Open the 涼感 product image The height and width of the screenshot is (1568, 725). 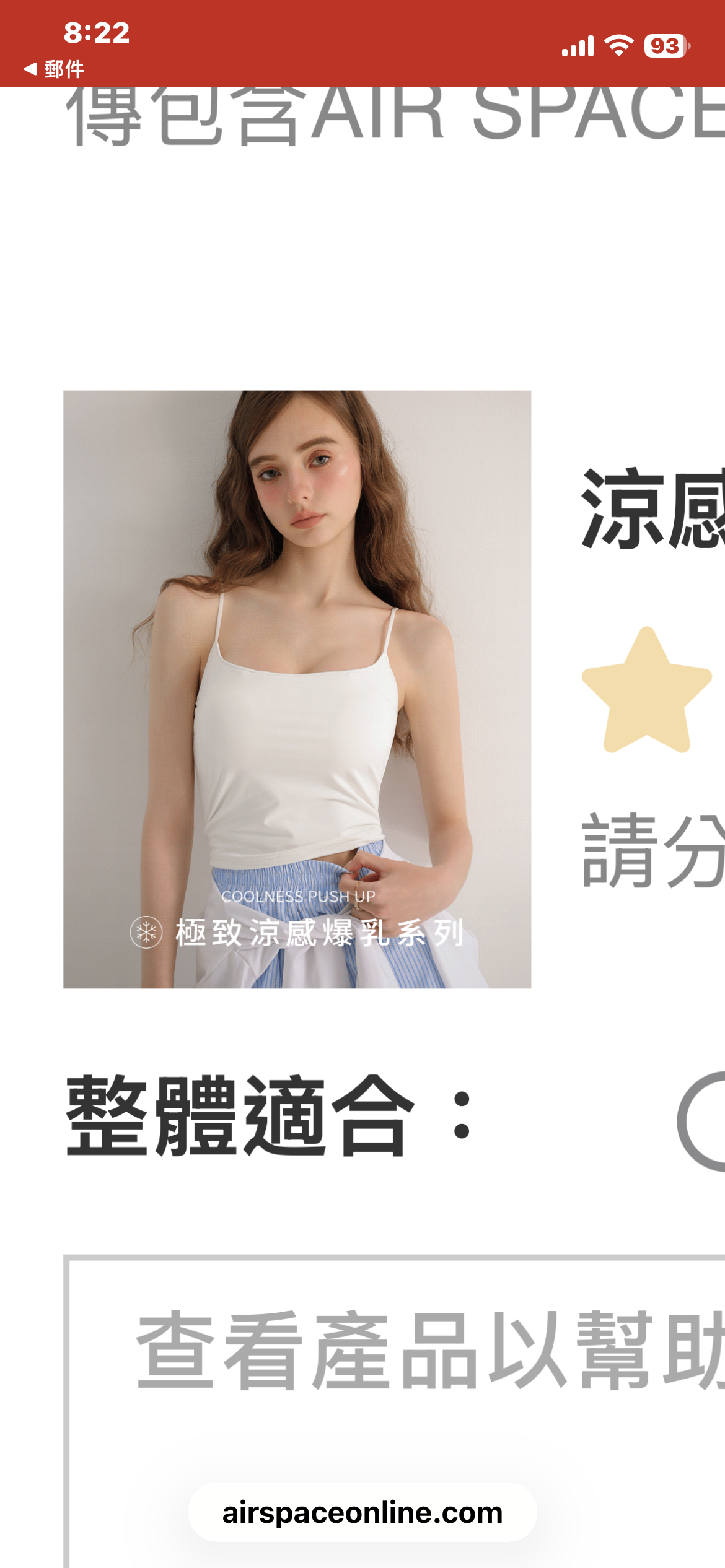coord(297,689)
